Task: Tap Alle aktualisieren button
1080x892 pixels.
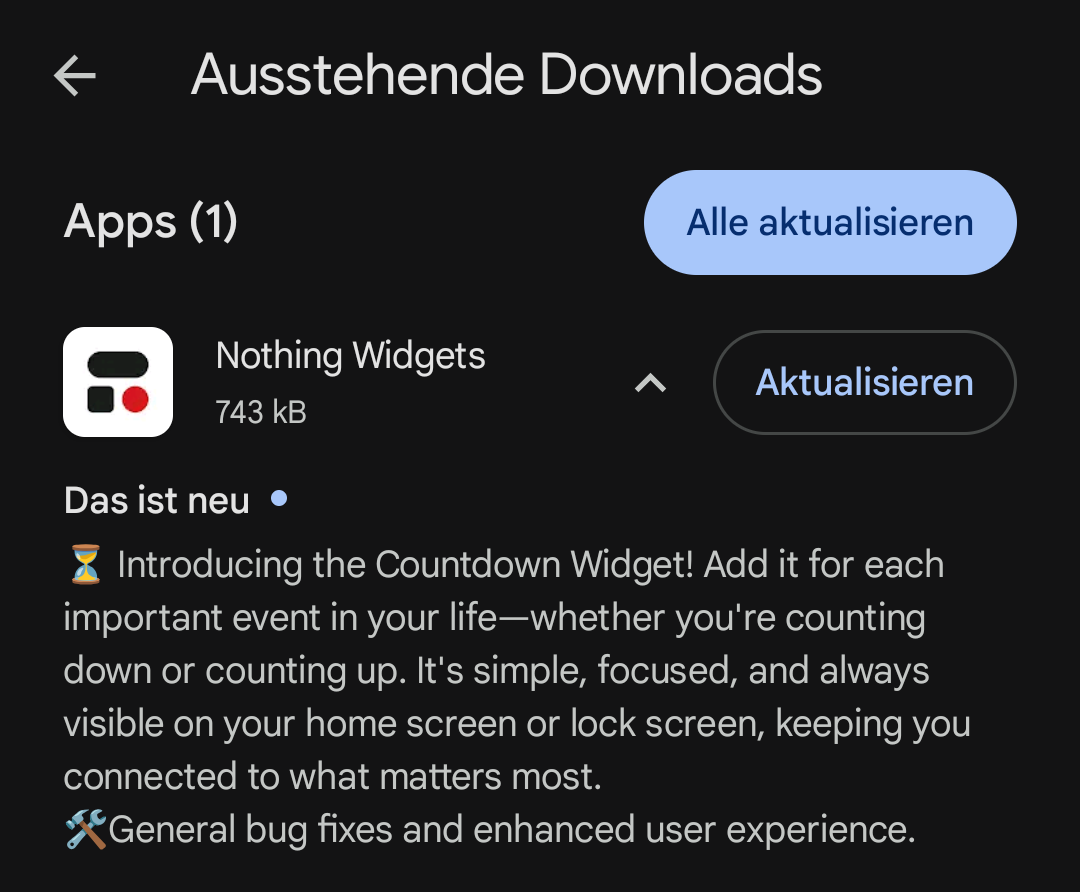Action: 830,222
